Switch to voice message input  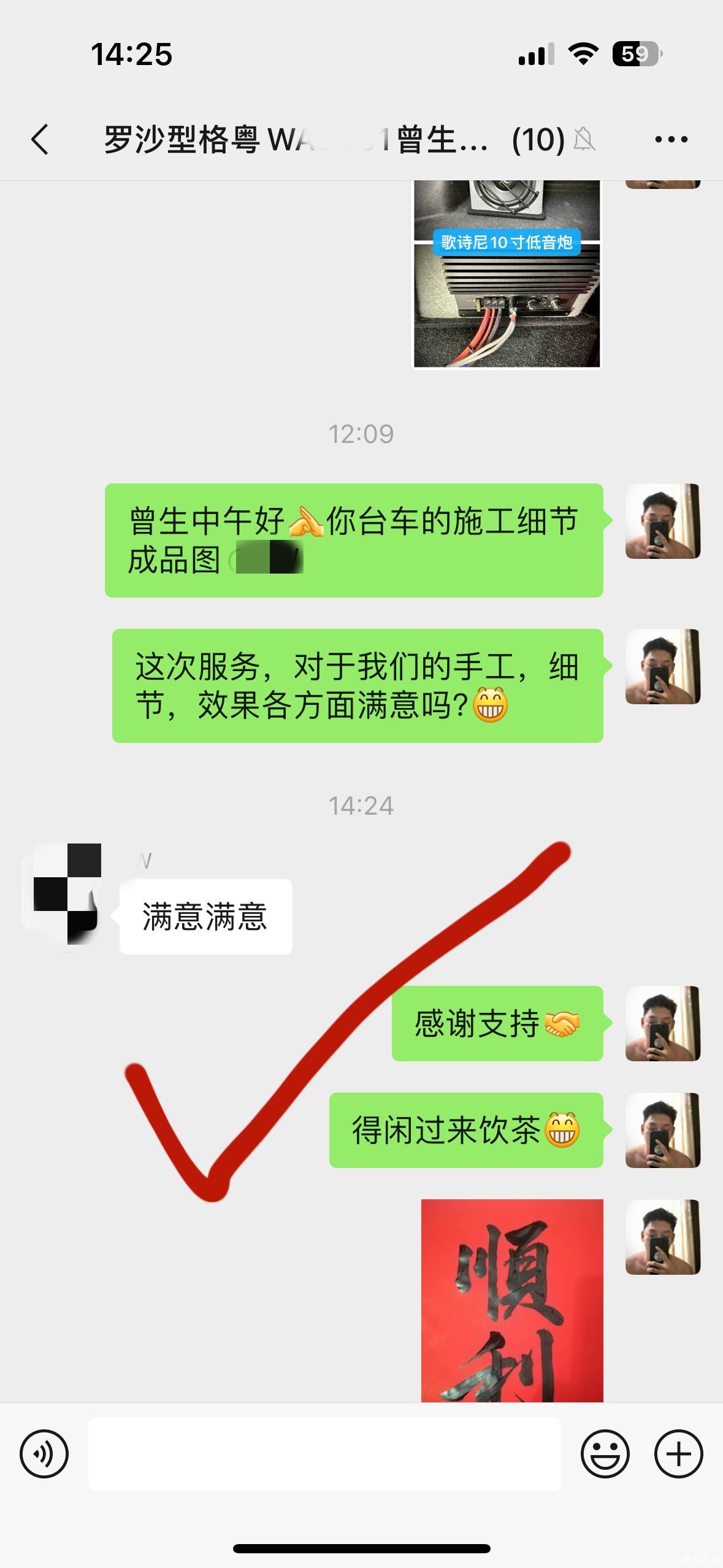(x=44, y=1454)
